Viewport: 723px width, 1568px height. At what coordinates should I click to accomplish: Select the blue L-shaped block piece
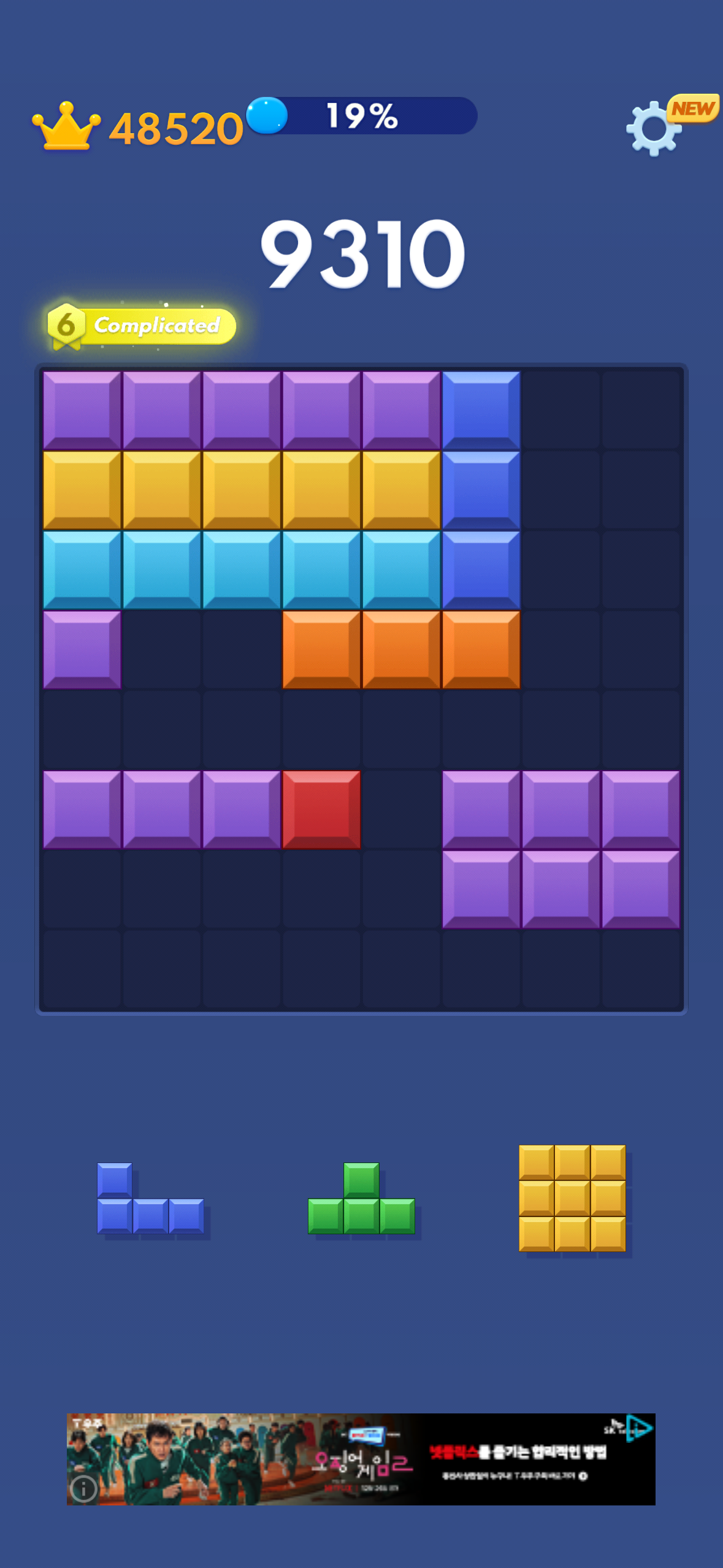(x=151, y=1198)
